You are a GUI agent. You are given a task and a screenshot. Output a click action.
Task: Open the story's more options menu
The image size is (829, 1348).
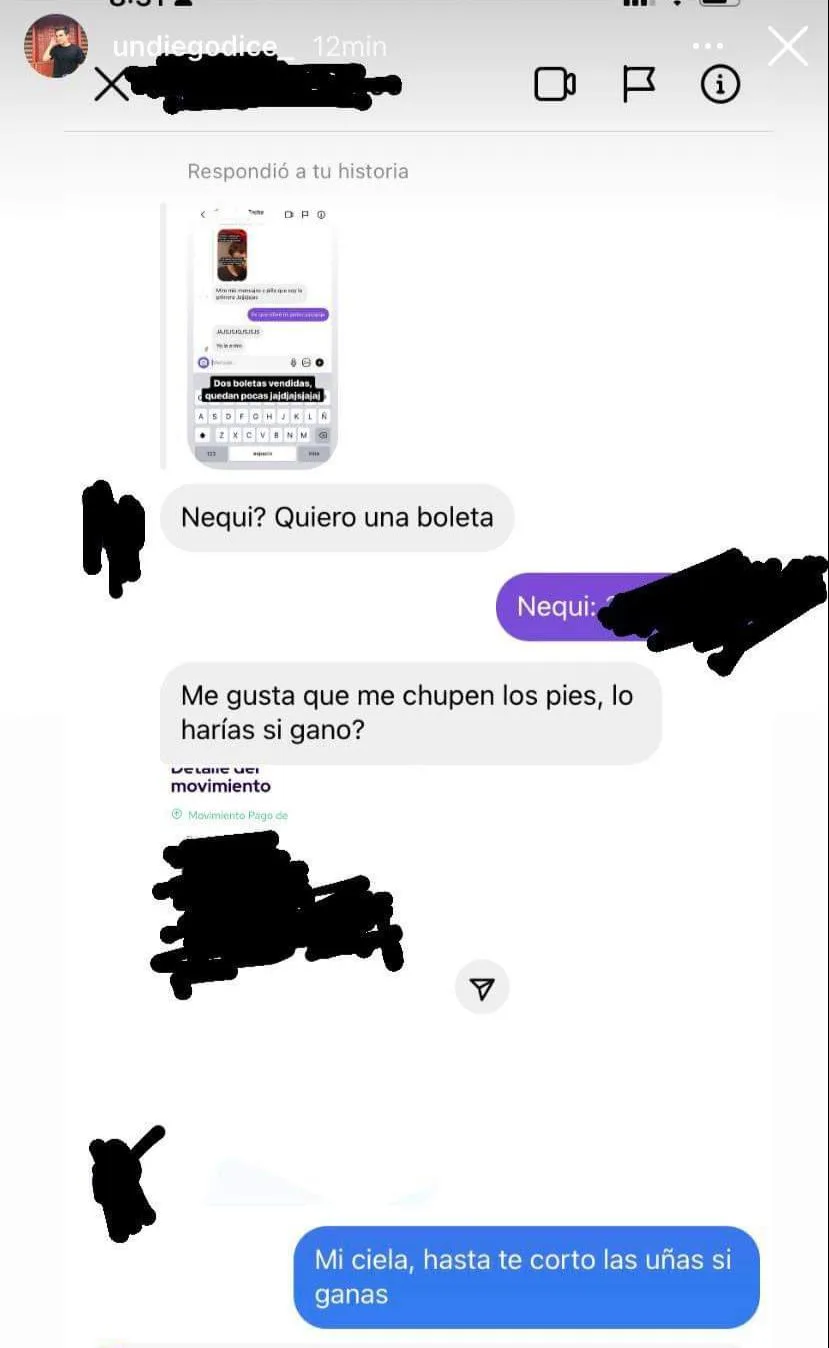pos(707,46)
